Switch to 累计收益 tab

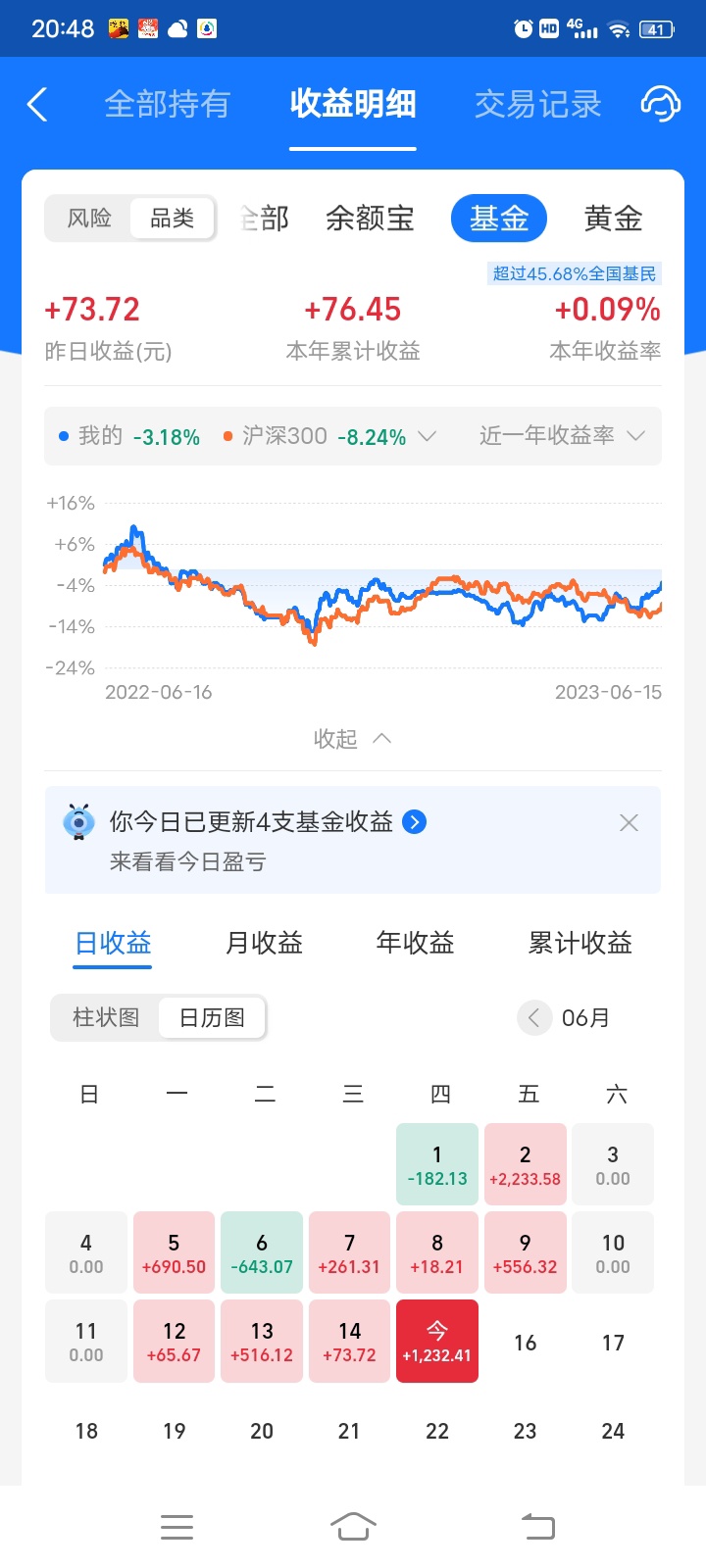coord(580,943)
